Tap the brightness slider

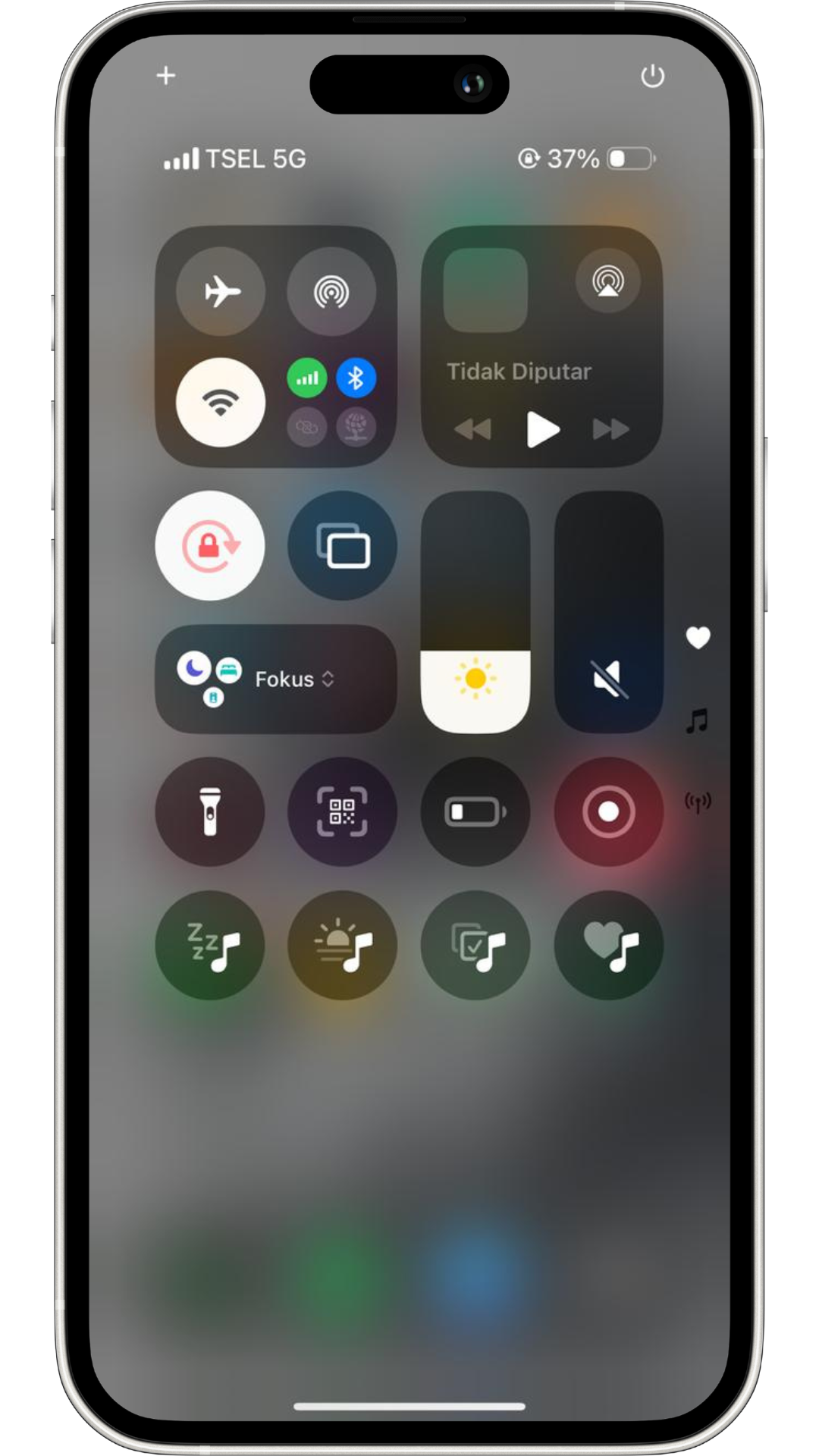pos(475,611)
